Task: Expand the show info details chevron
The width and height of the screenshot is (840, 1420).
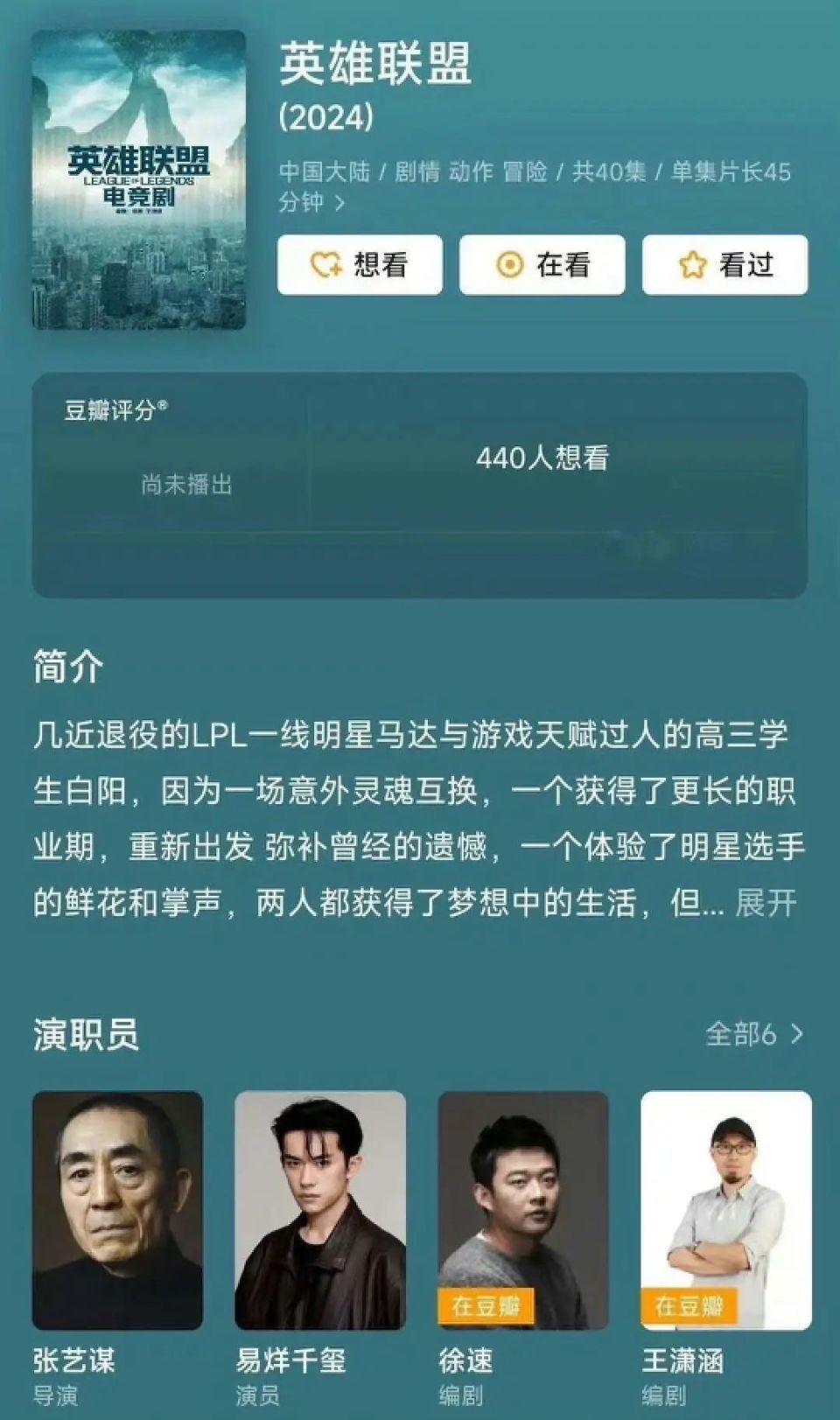Action: pos(340,203)
